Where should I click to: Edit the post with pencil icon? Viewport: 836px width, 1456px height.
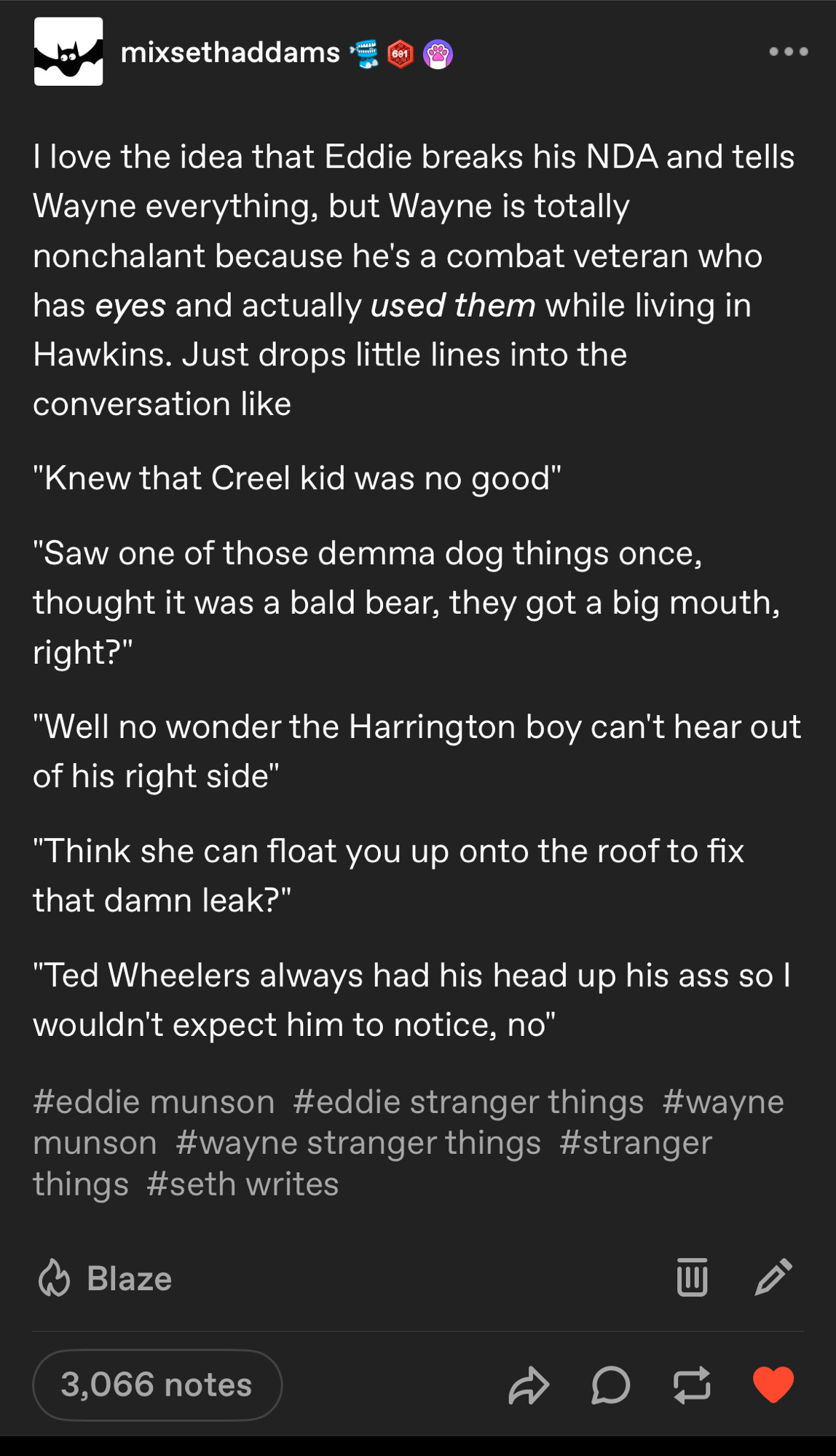(773, 1278)
